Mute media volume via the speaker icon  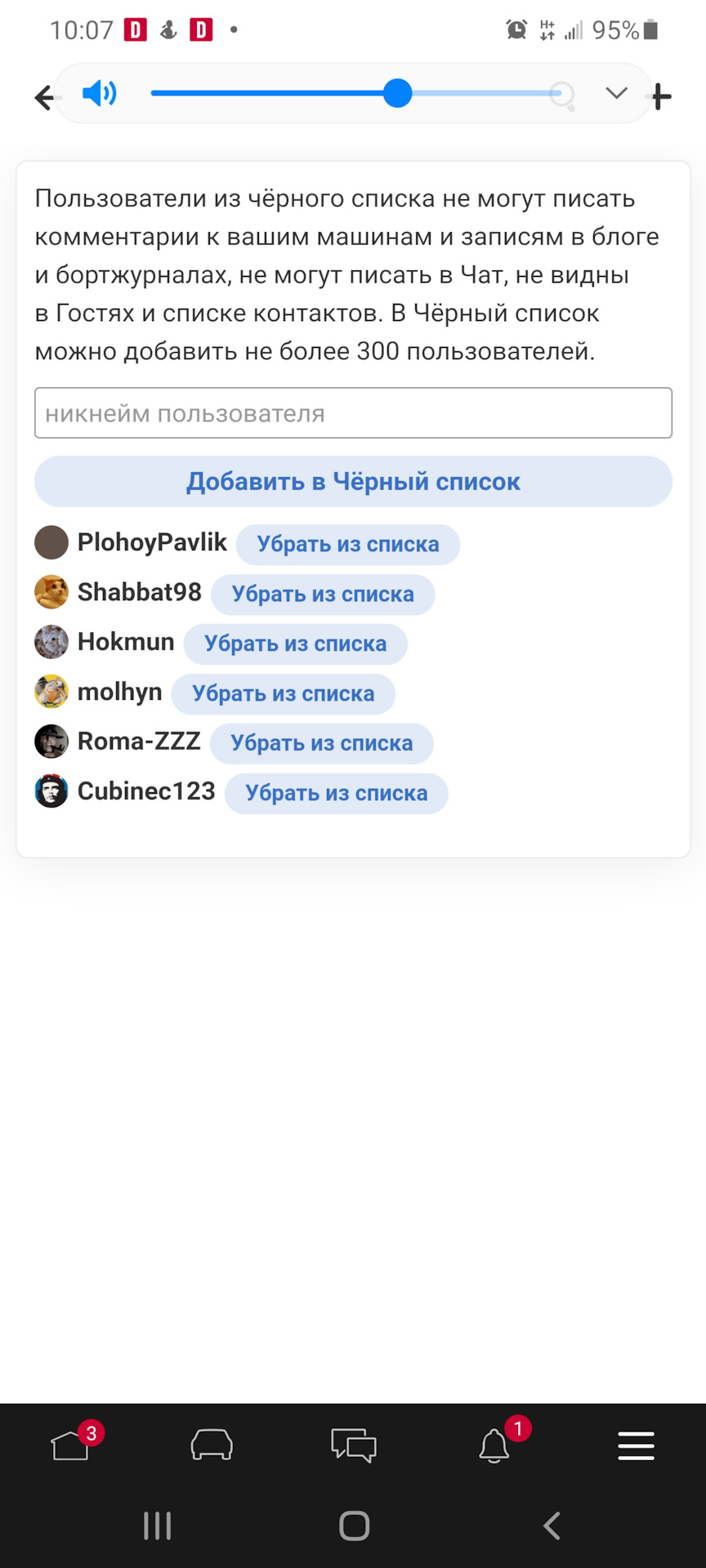click(x=100, y=94)
